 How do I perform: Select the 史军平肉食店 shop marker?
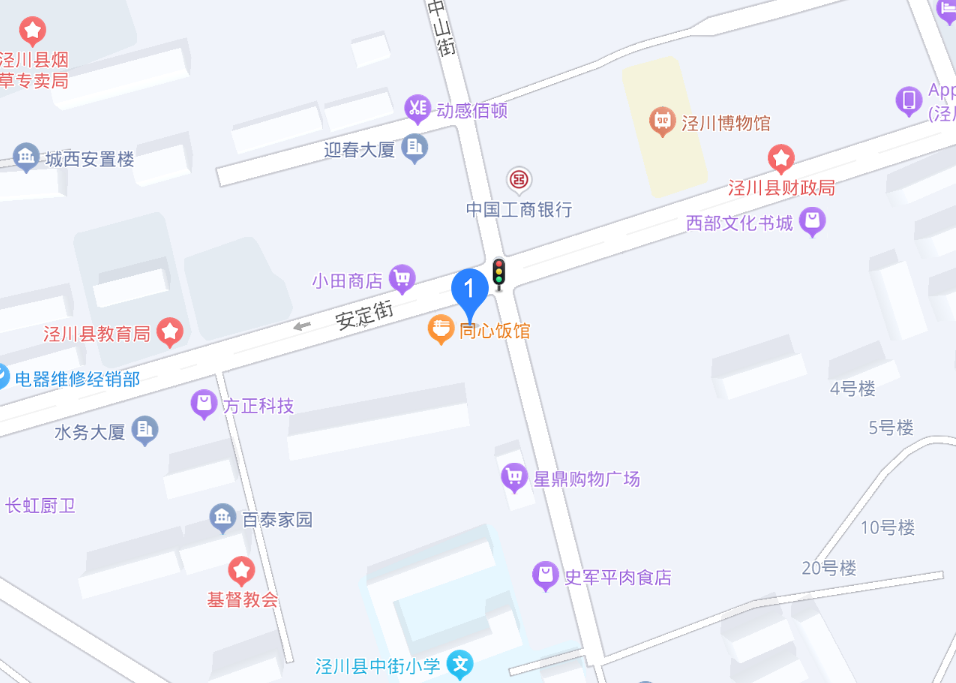click(x=545, y=576)
